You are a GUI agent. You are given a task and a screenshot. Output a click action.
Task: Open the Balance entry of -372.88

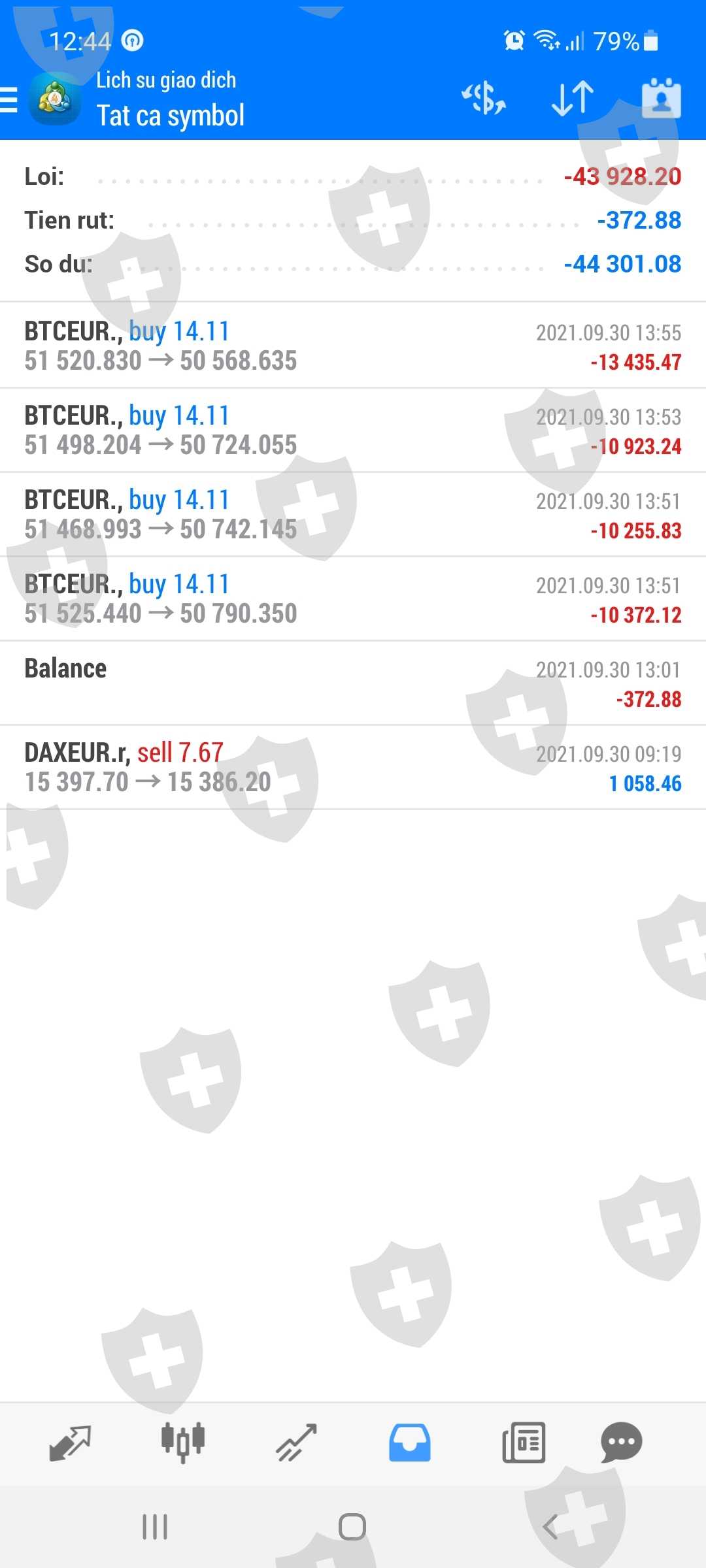click(x=353, y=683)
